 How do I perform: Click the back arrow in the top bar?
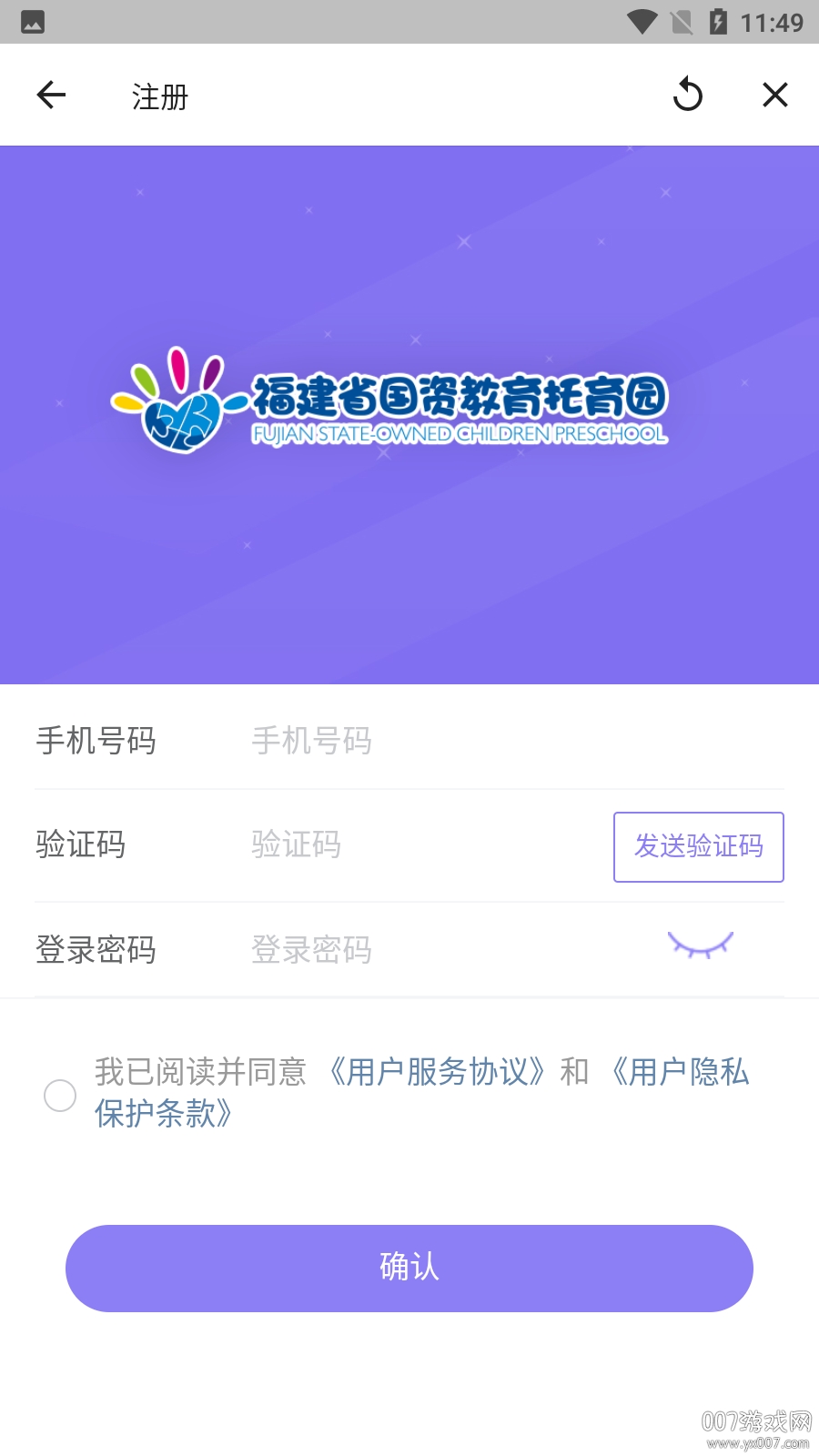tap(51, 95)
